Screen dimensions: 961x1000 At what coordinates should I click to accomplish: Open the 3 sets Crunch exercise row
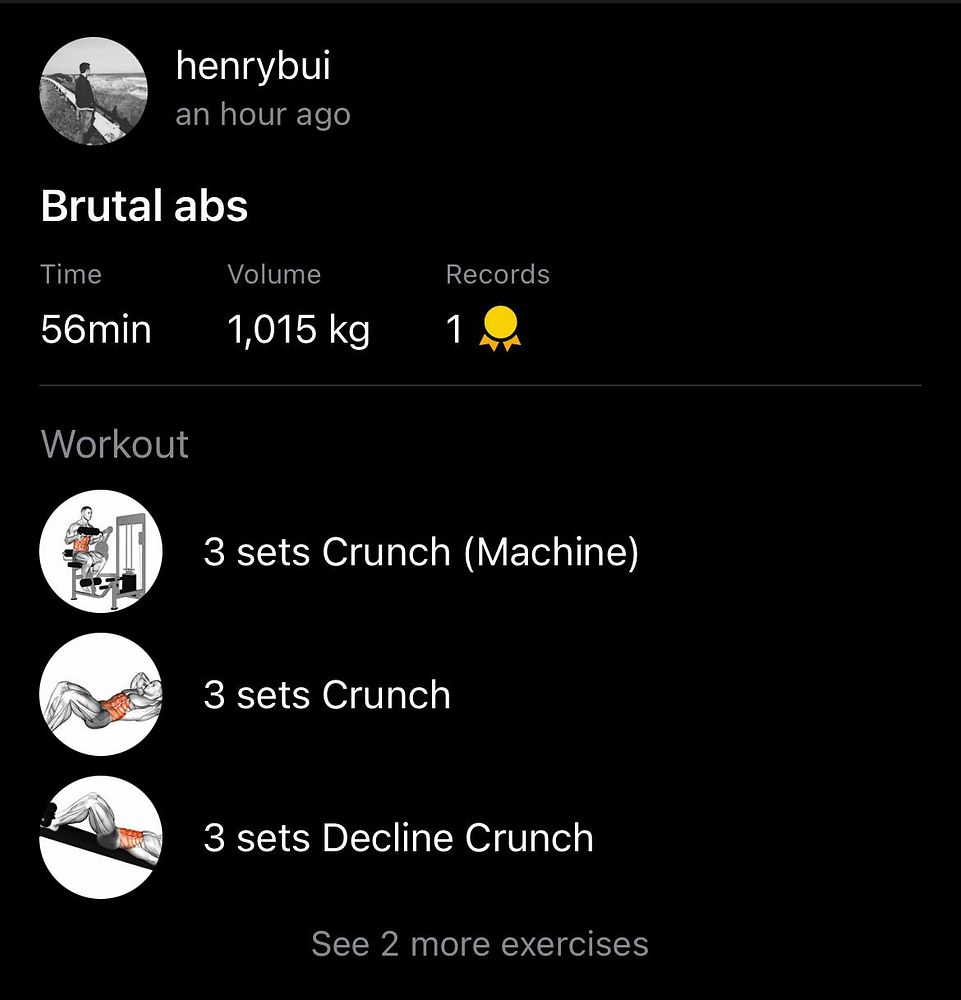326,695
